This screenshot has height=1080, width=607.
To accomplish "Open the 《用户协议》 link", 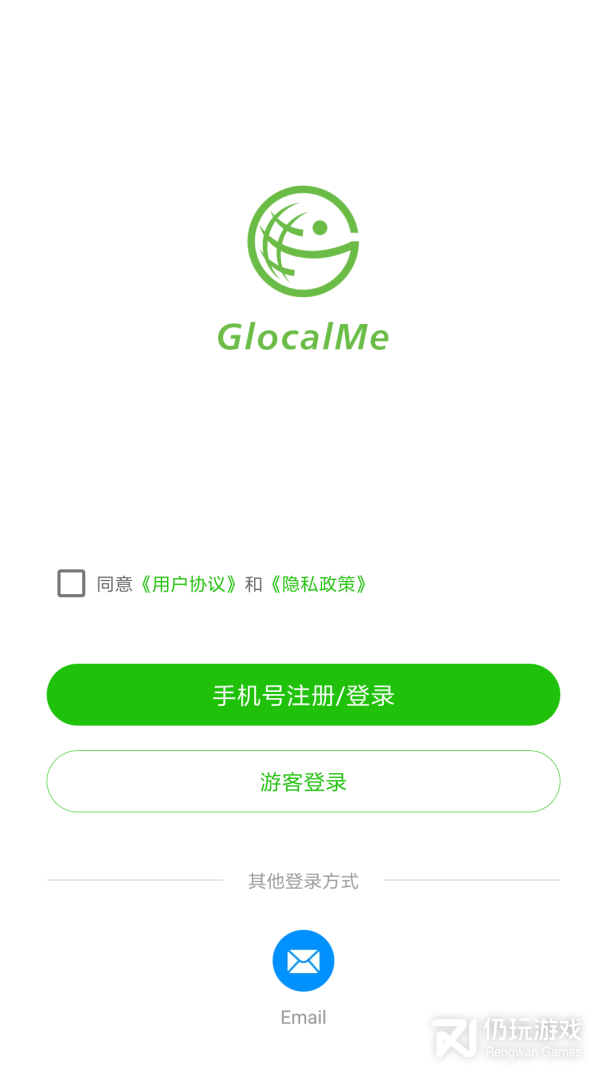I will tap(188, 584).
